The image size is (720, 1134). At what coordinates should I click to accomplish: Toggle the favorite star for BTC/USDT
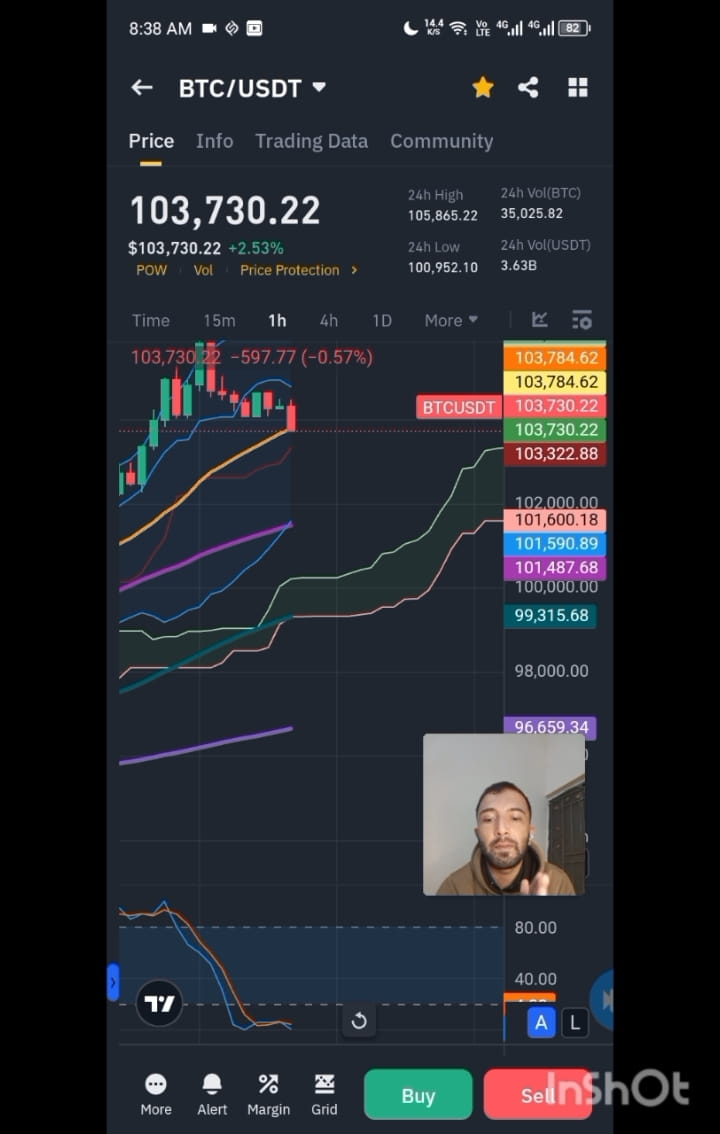pos(483,87)
